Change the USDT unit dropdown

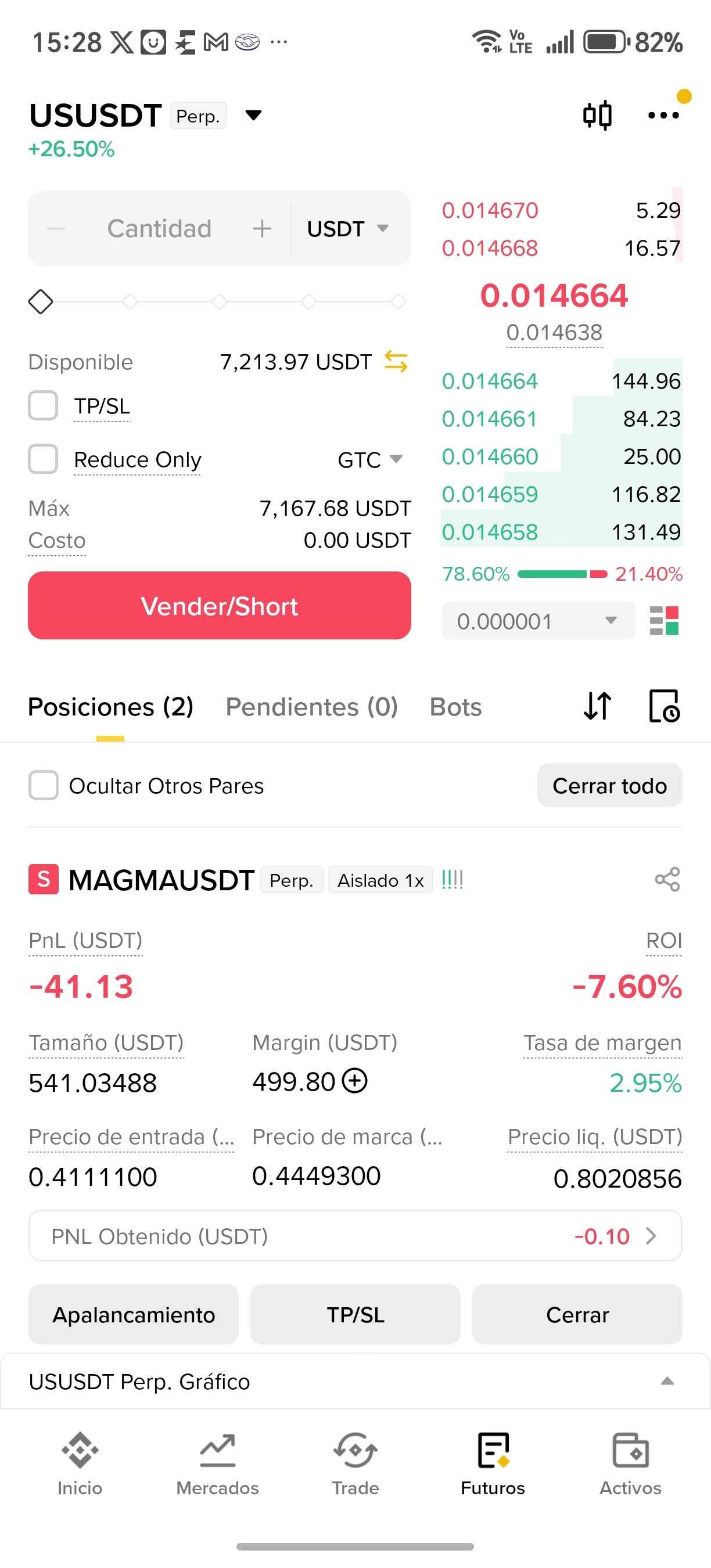tap(347, 229)
